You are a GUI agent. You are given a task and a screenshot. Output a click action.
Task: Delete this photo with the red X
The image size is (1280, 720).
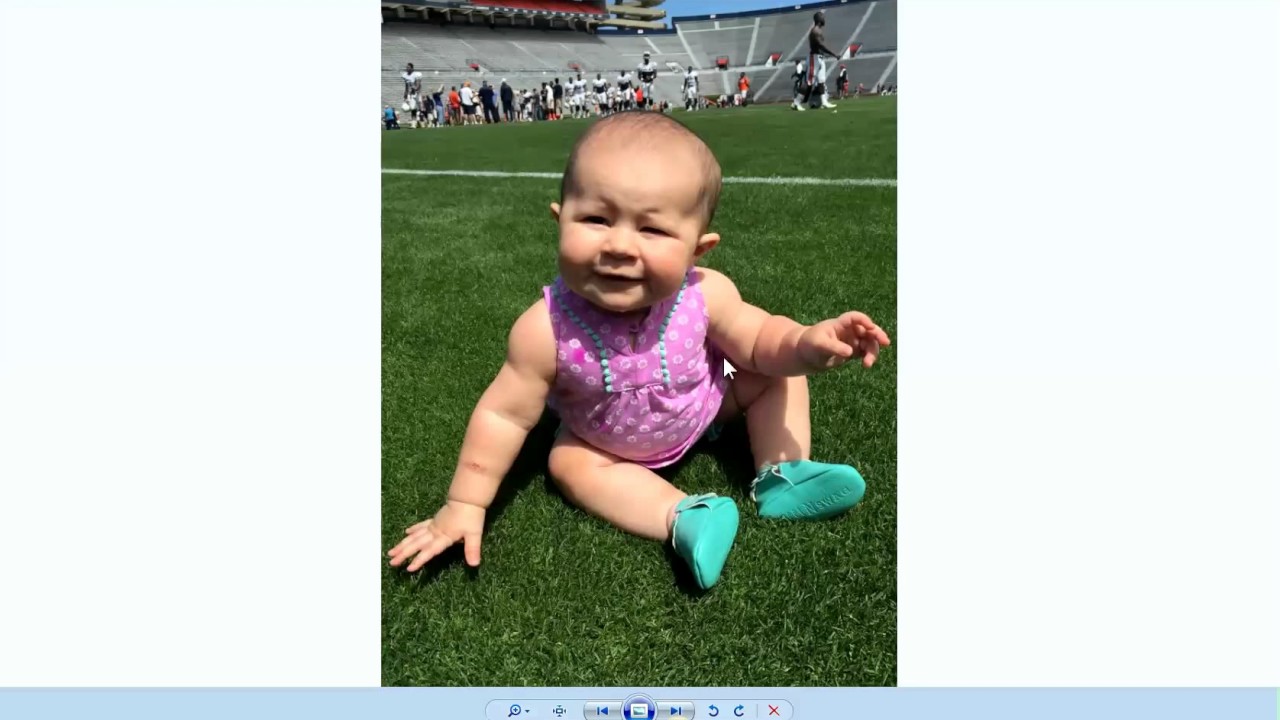point(773,710)
